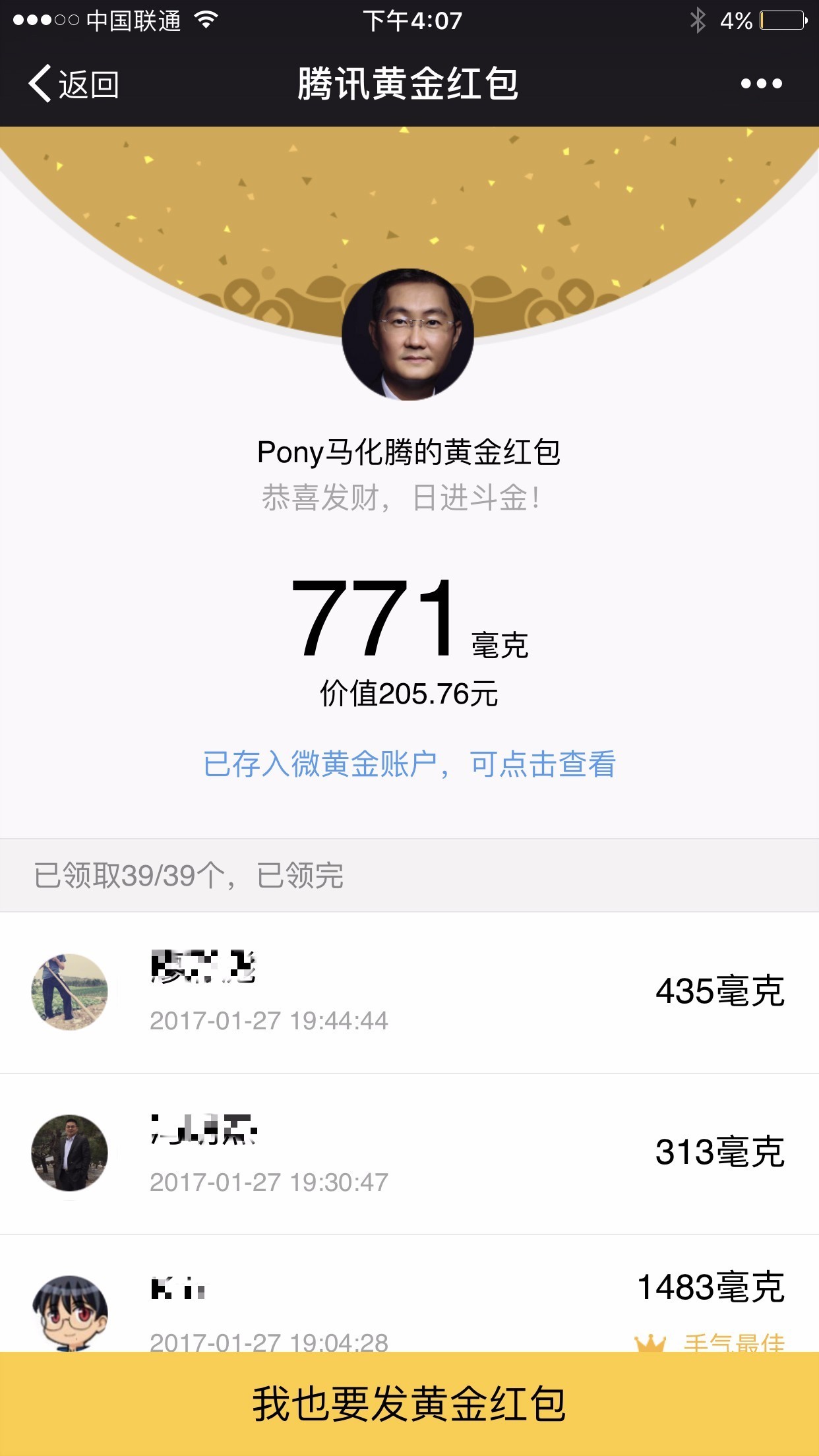Screen dimensions: 819x1456
Task: Tap the Wi-Fi icon in status bar
Action: tap(204, 20)
